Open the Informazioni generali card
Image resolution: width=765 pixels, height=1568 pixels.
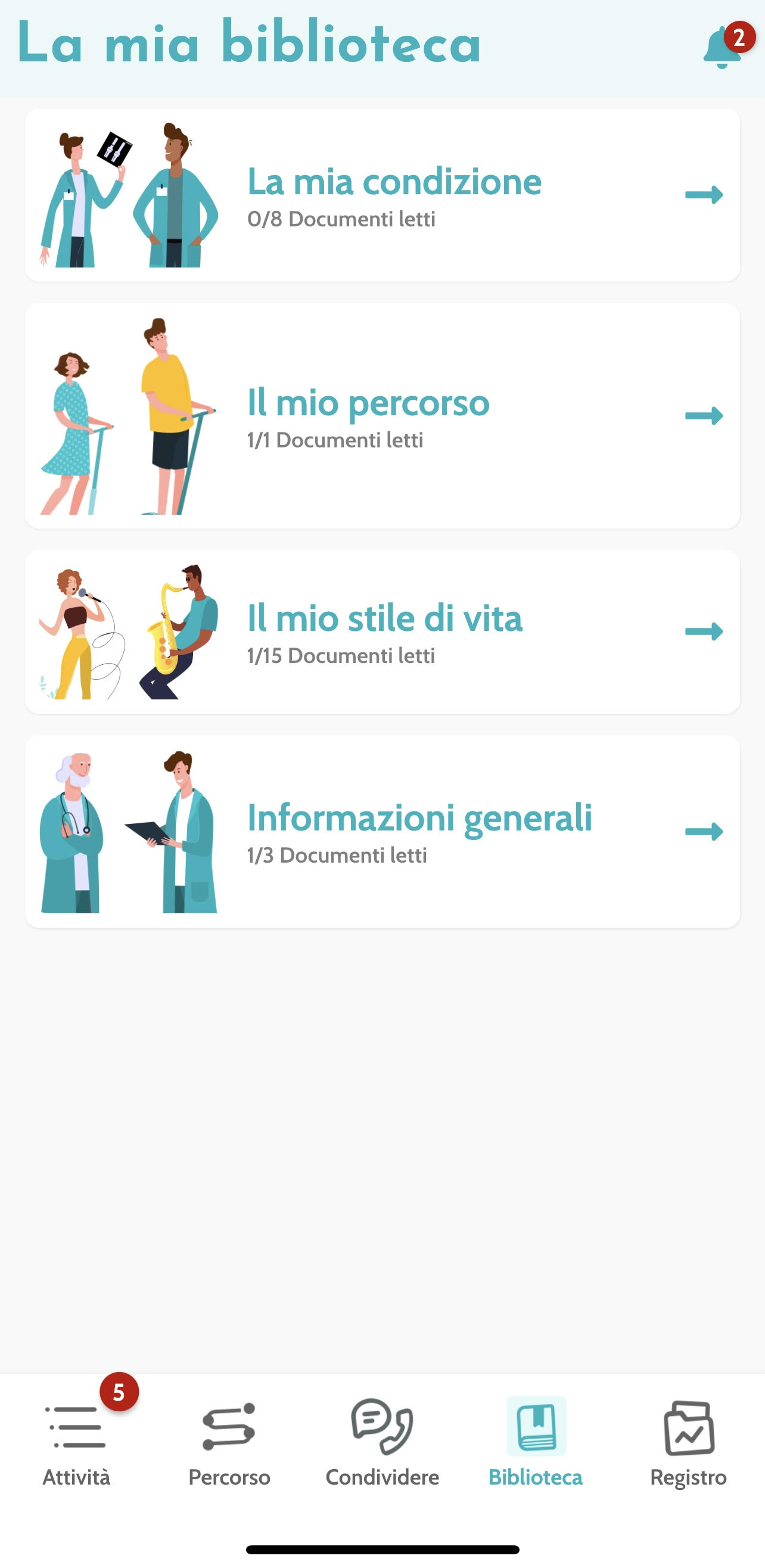click(382, 832)
